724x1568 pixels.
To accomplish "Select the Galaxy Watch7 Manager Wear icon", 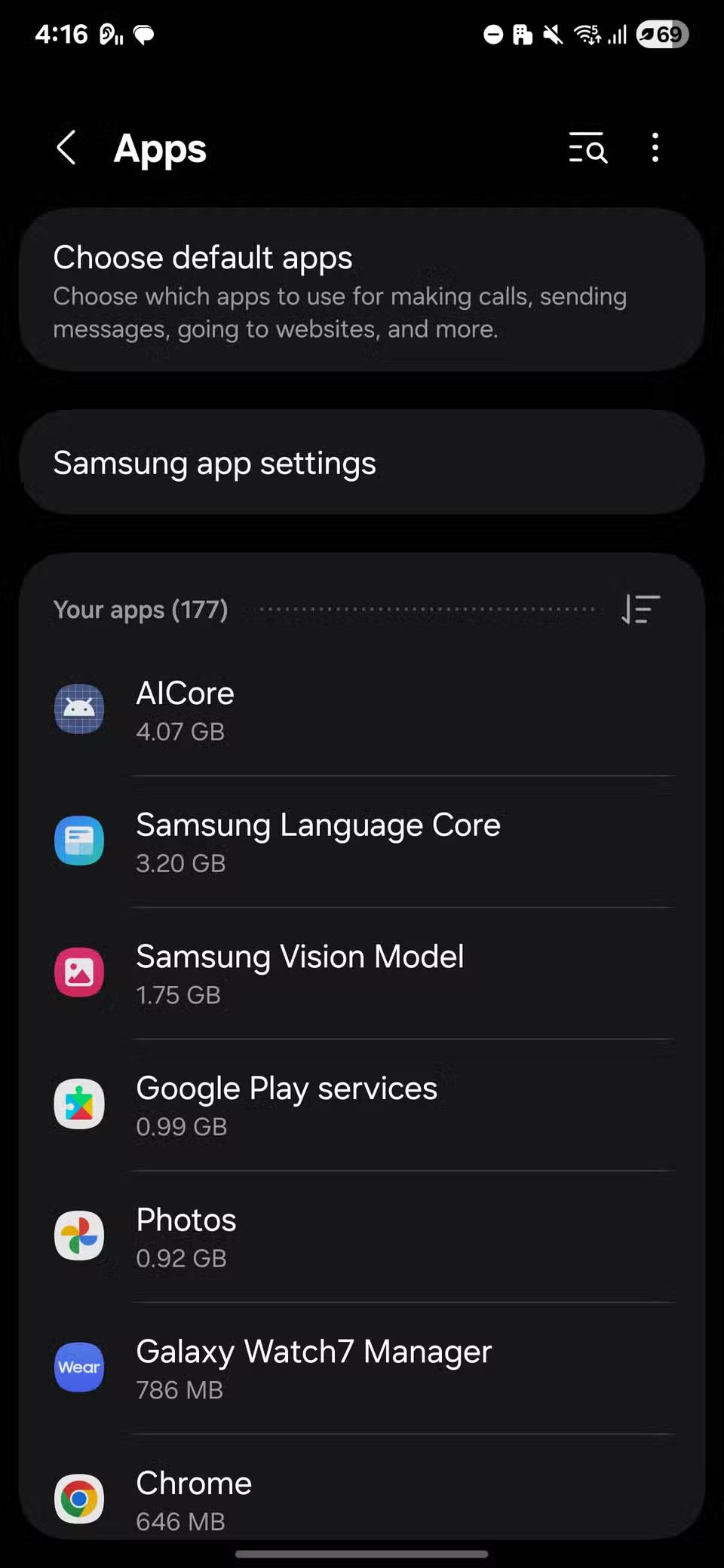I will 78,1367.
